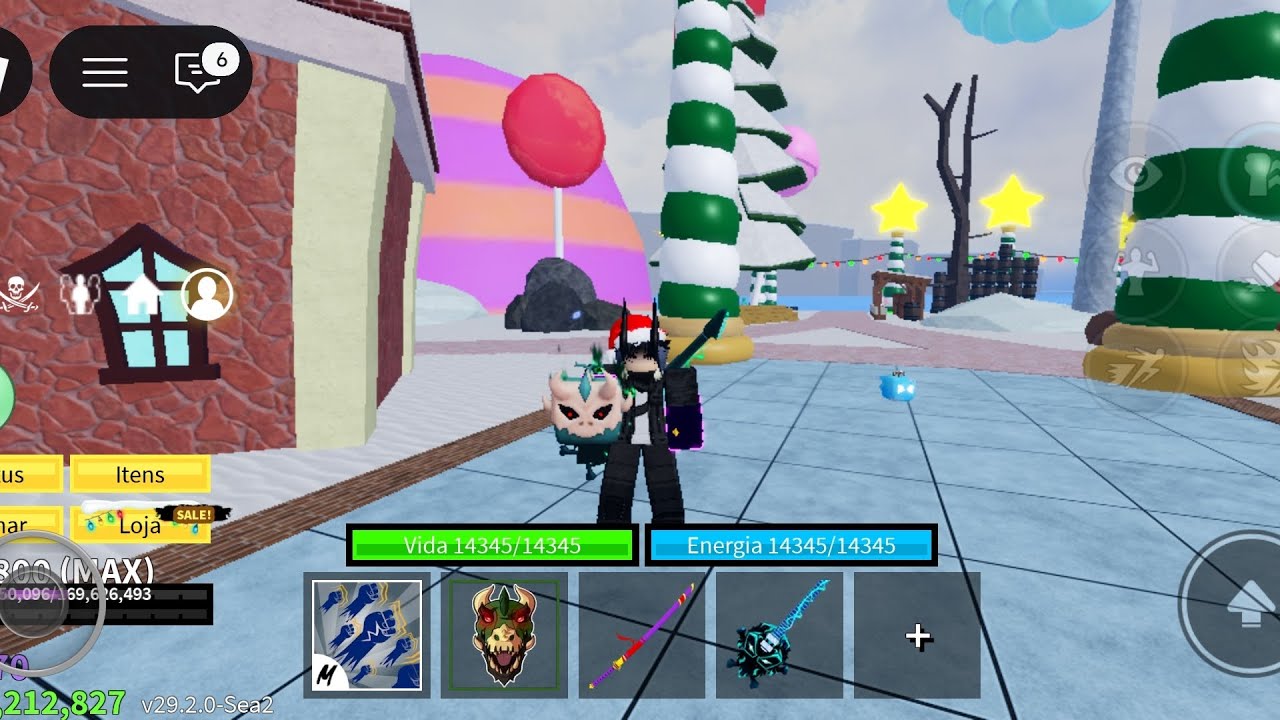Equip the purple sword slot
Image resolution: width=1280 pixels, height=720 pixels.
coord(642,635)
